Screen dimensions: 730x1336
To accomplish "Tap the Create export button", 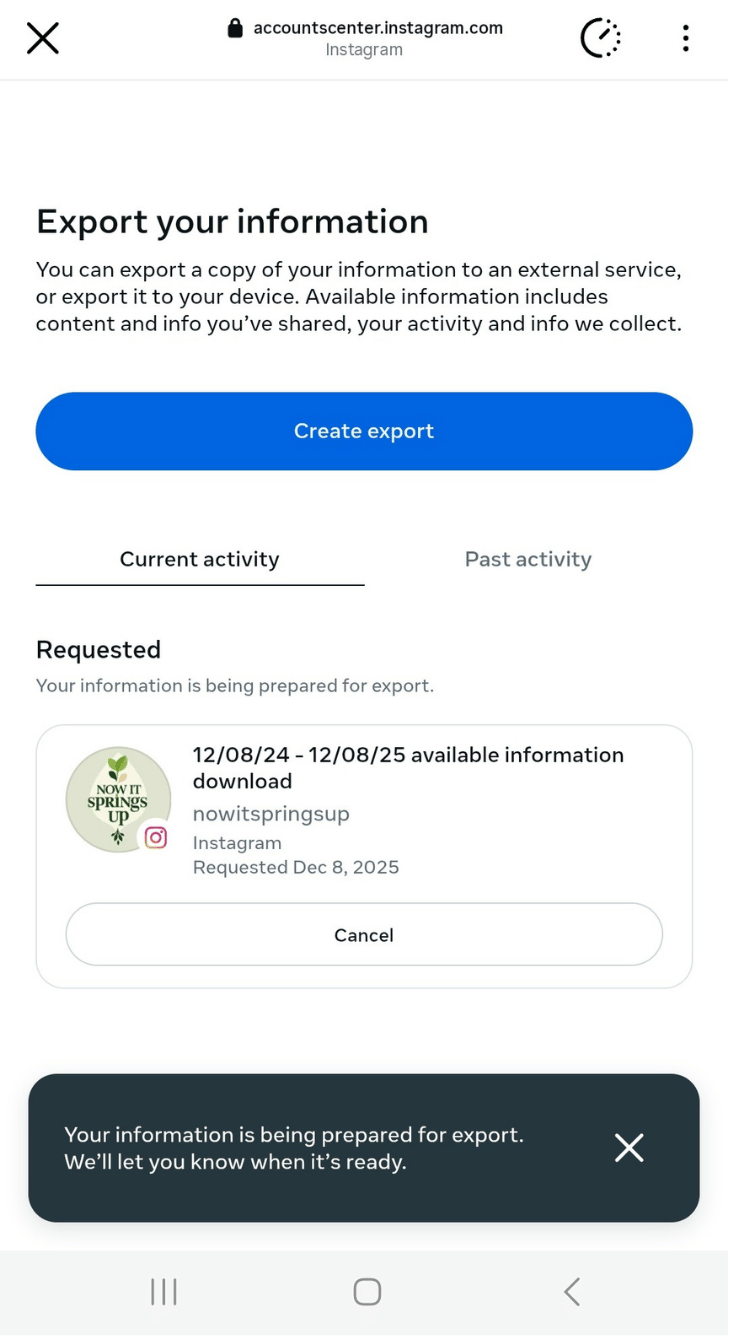I will click(x=364, y=431).
